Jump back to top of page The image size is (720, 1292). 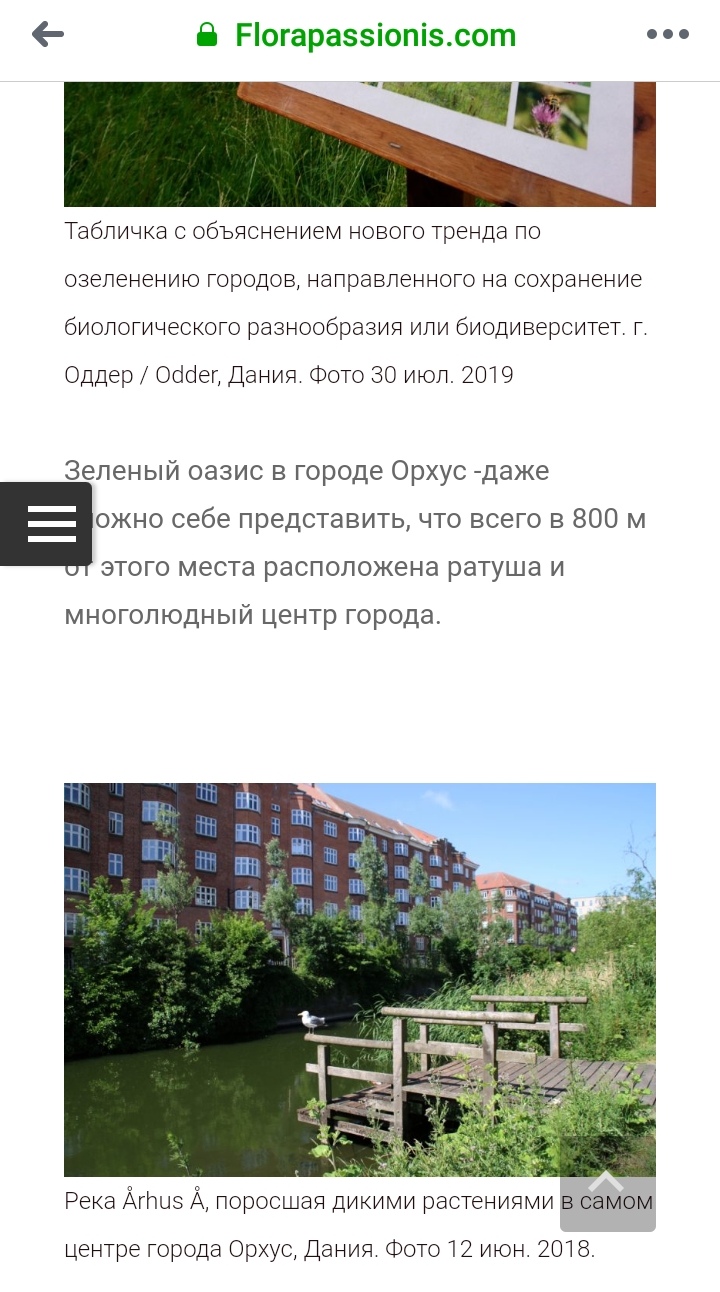(607, 1184)
